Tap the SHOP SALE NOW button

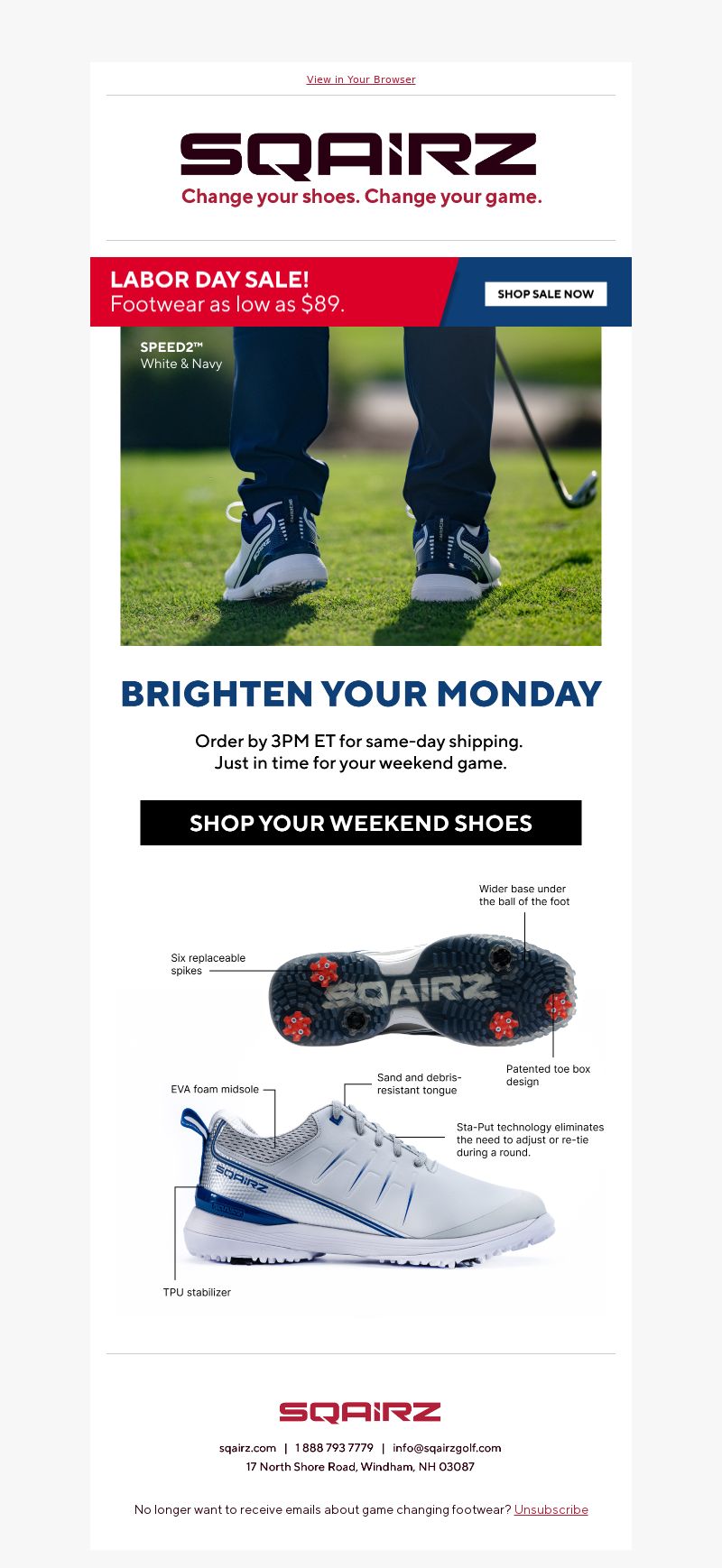click(546, 294)
